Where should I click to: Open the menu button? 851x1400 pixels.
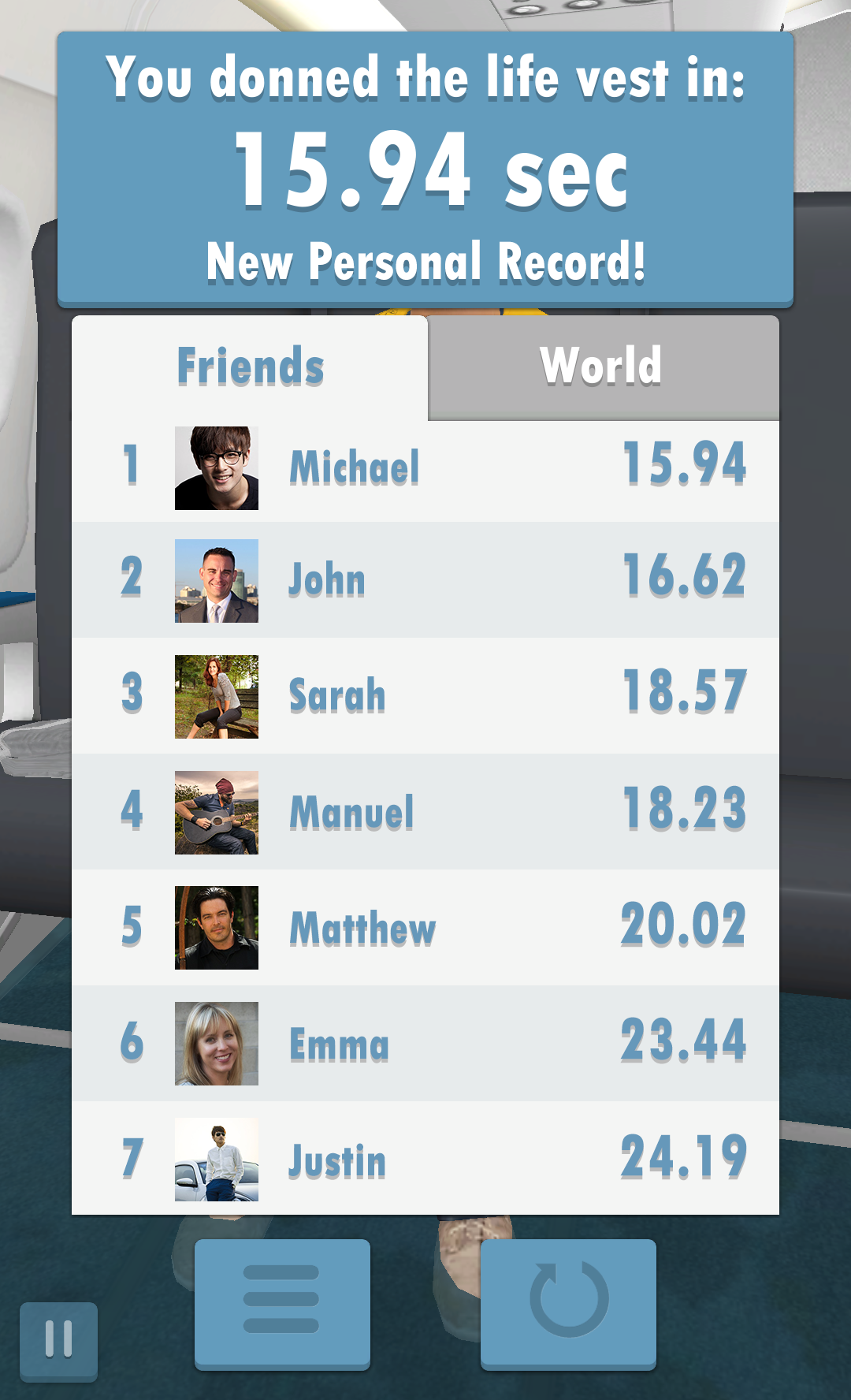(282, 1301)
